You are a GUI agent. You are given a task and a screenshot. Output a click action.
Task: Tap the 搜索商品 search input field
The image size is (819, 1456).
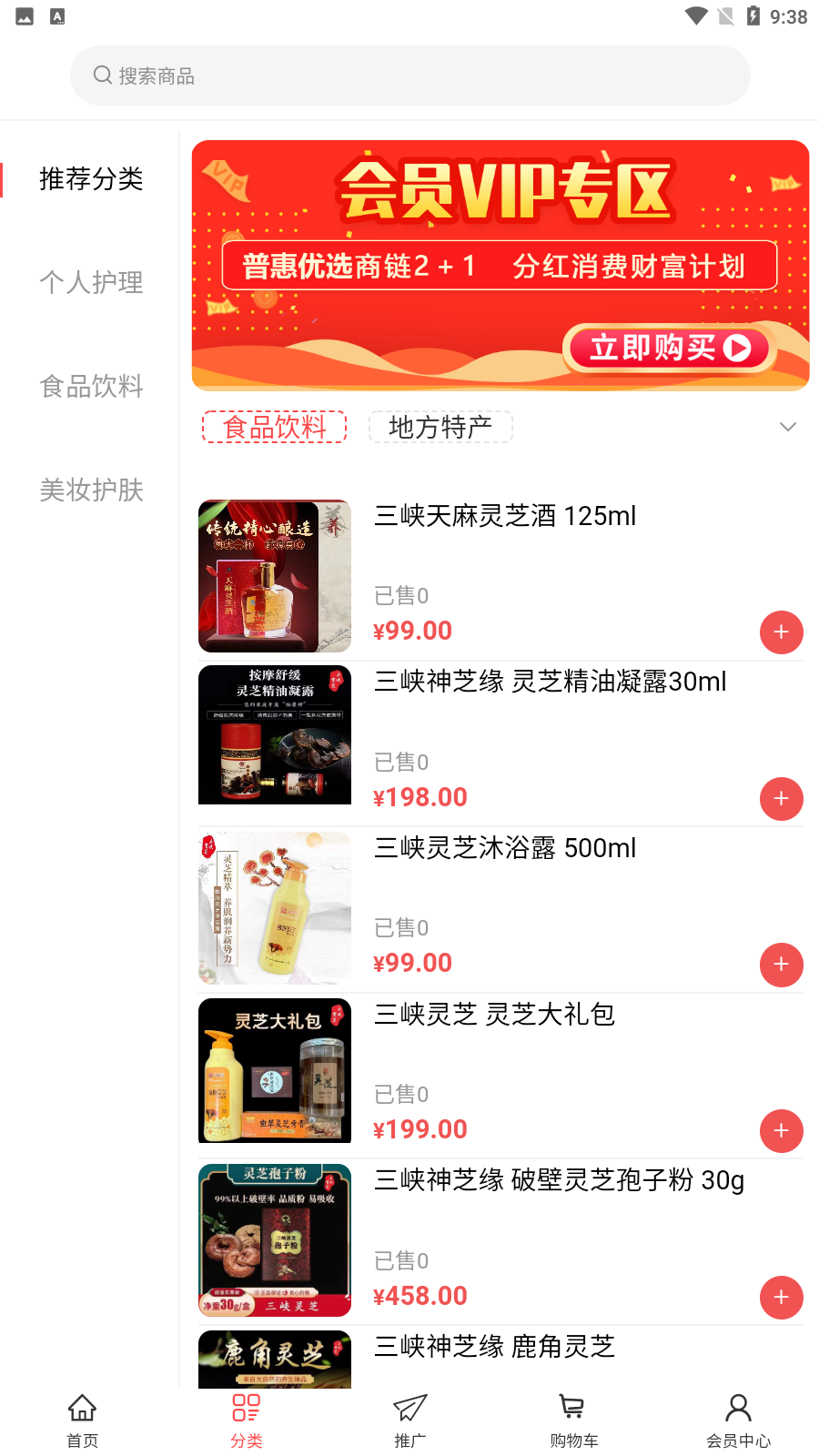[409, 76]
